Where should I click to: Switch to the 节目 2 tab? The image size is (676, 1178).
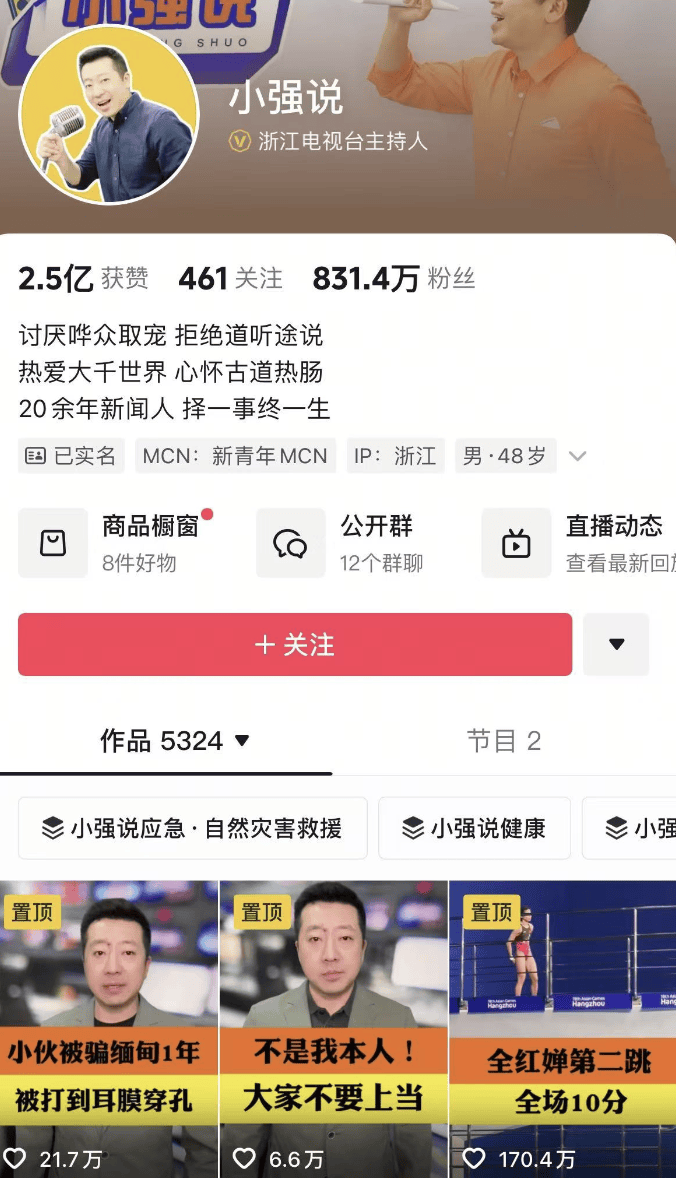point(503,741)
